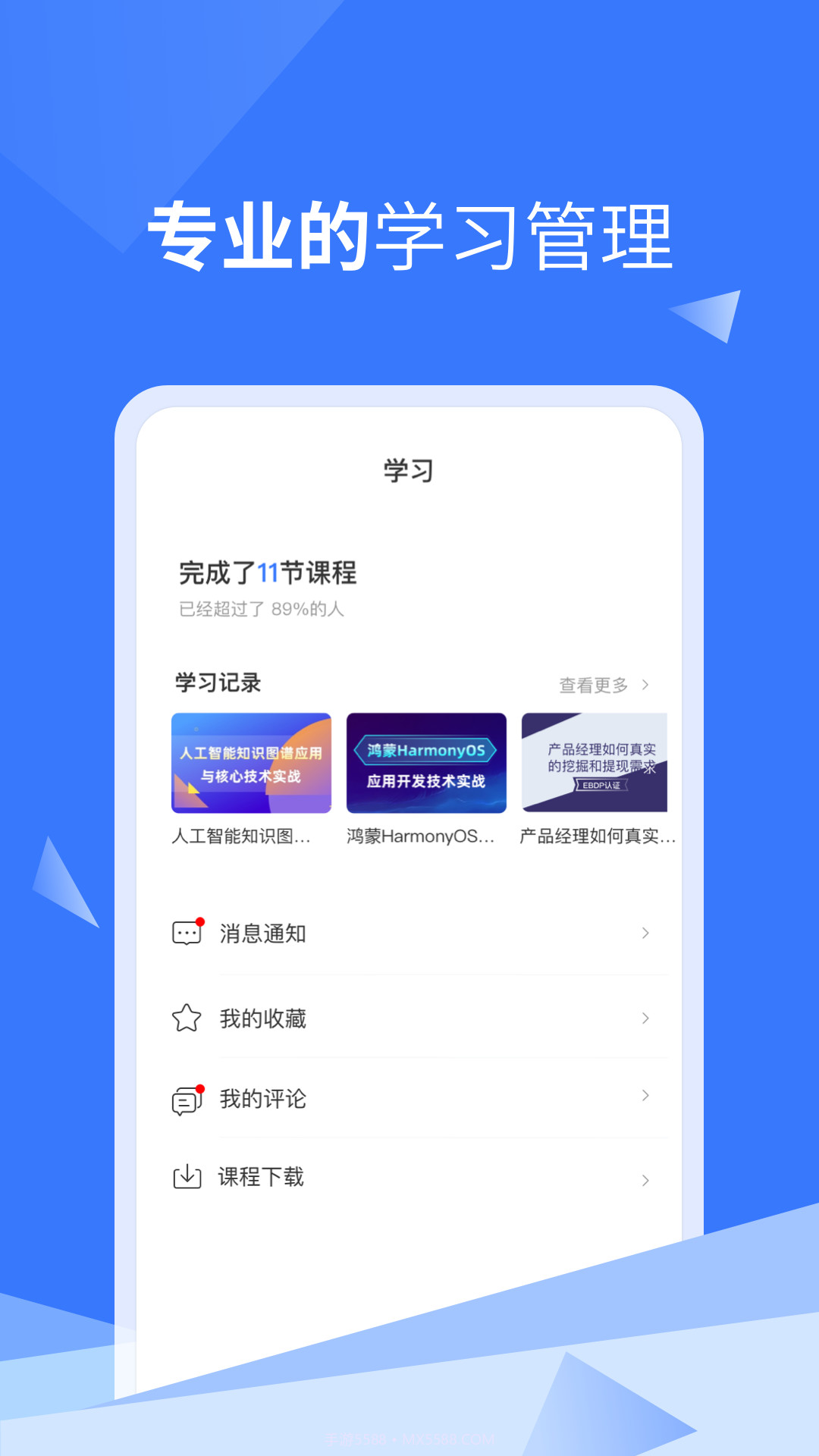
Task: Tap the red badge on the message icon
Action: click(199, 921)
